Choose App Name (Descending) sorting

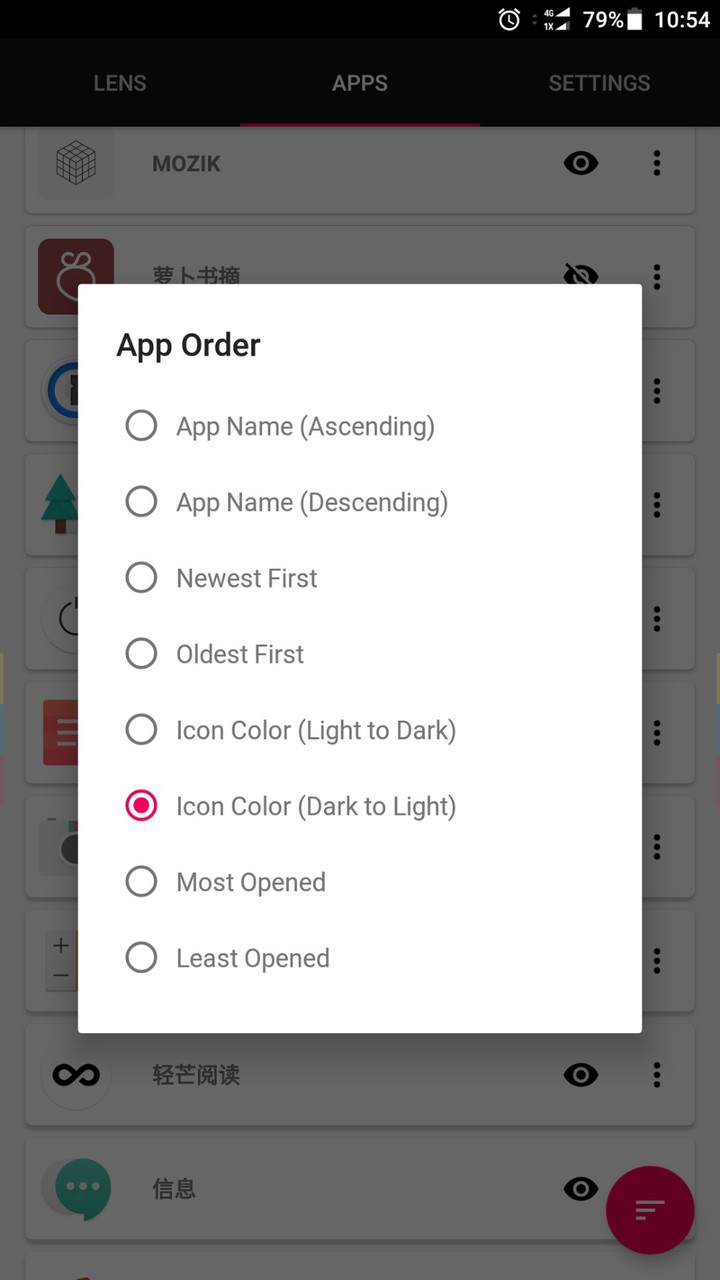(360, 502)
